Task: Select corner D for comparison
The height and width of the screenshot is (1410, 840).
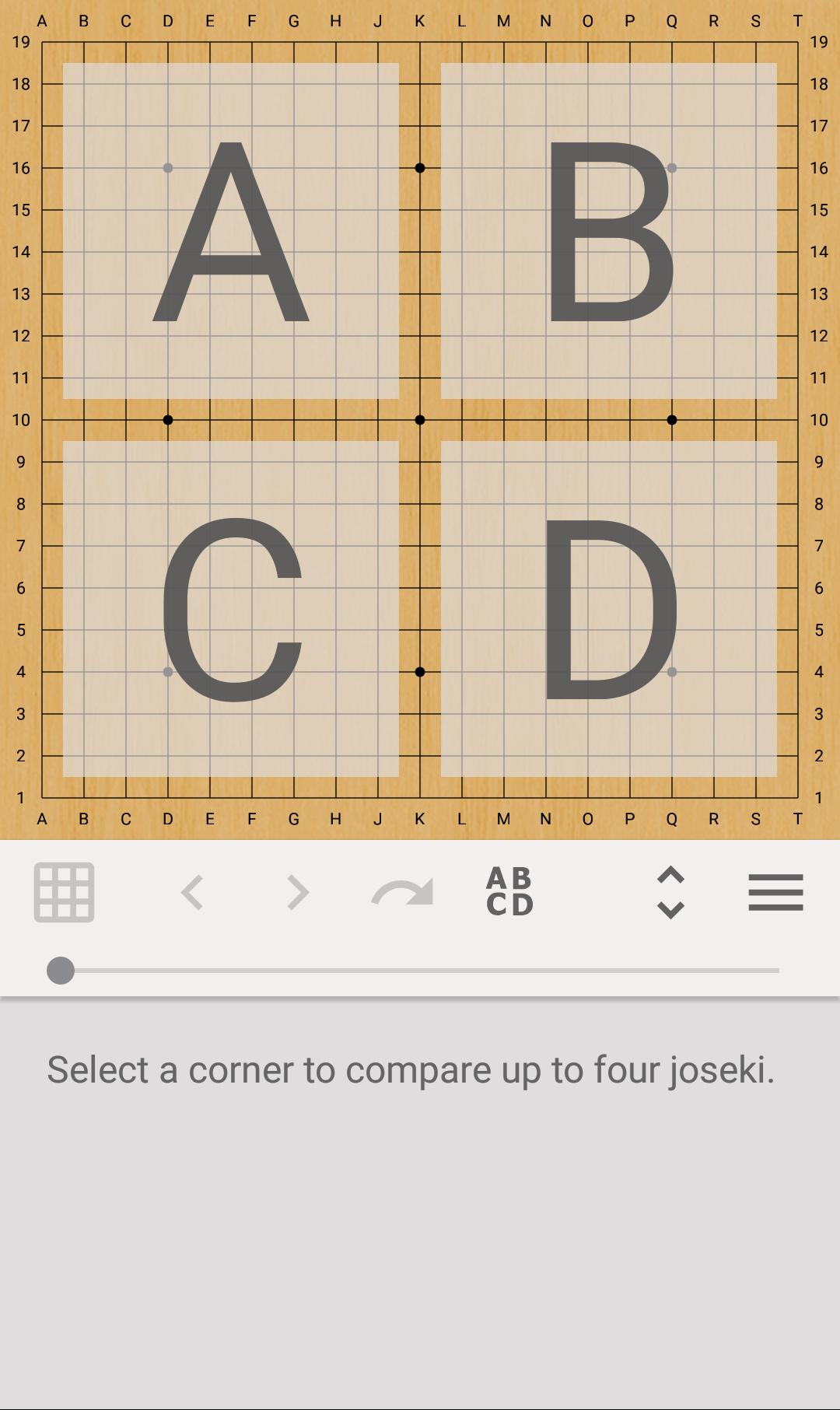Action: click(608, 608)
